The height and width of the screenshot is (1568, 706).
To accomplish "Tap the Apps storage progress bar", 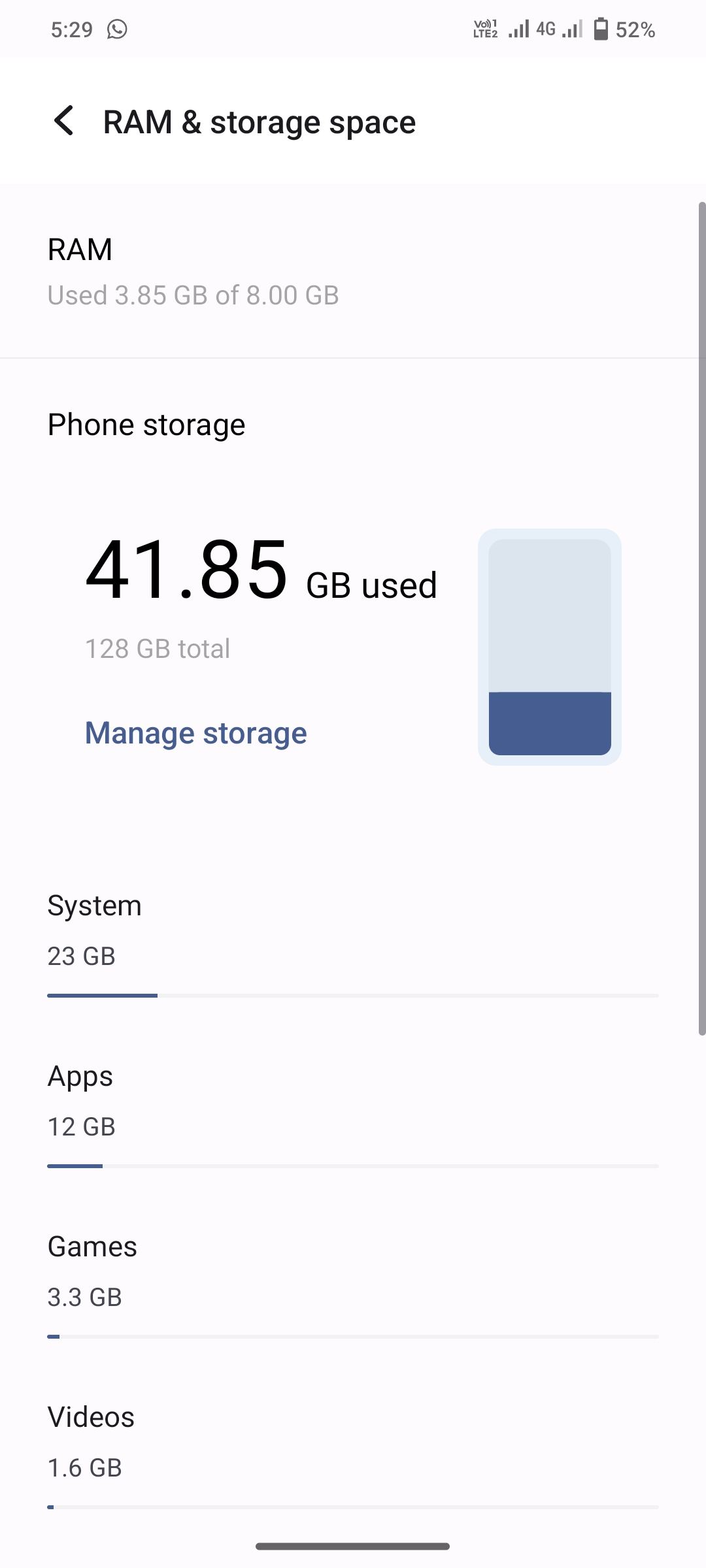I will pos(353,1166).
